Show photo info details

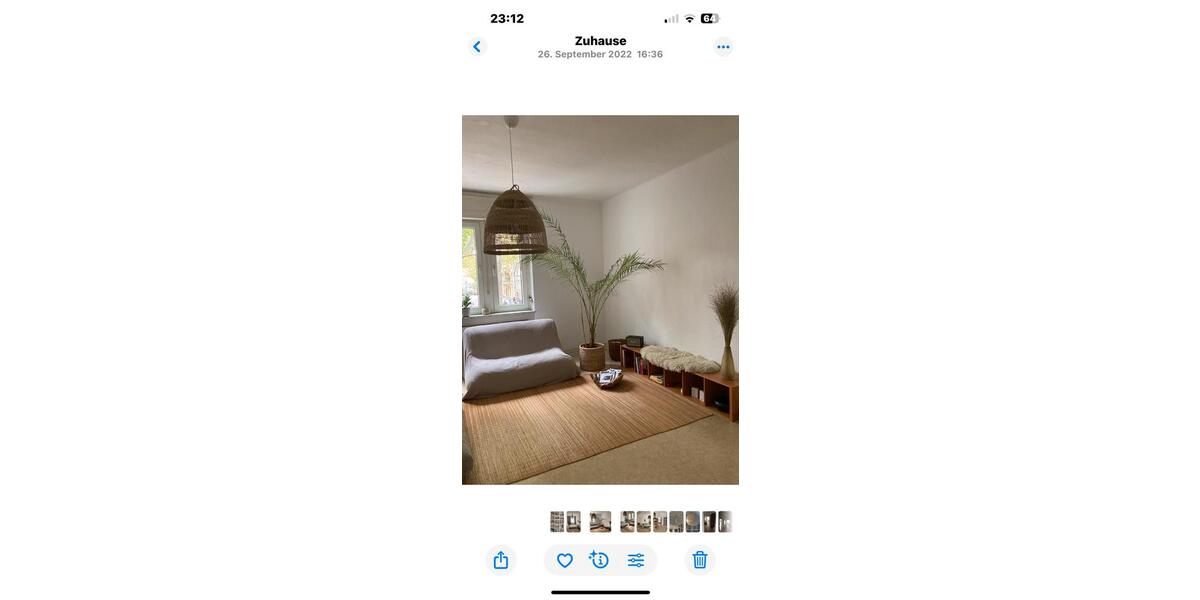[x=600, y=561]
